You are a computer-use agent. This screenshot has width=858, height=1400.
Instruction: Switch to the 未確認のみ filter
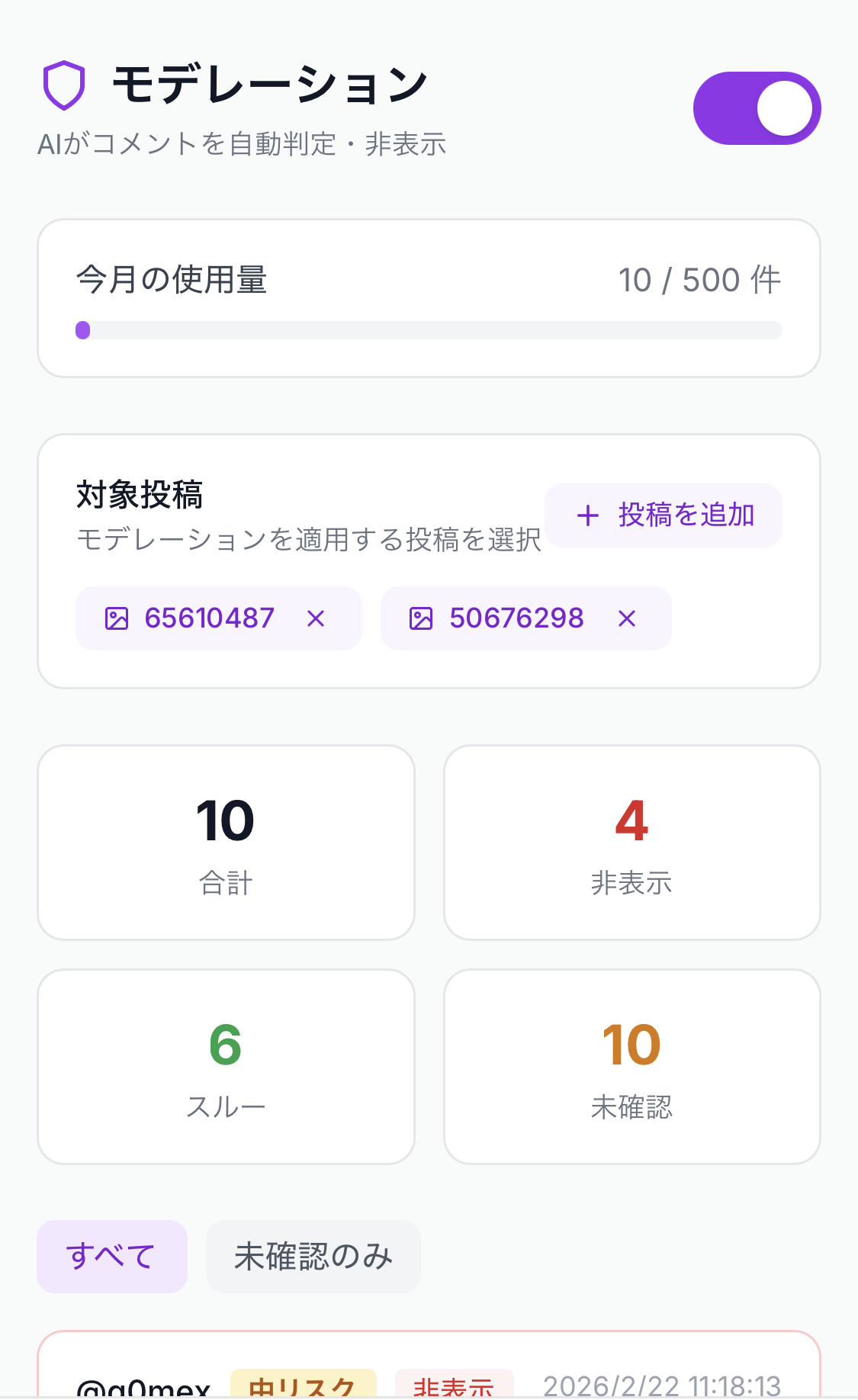pyautogui.click(x=313, y=1257)
